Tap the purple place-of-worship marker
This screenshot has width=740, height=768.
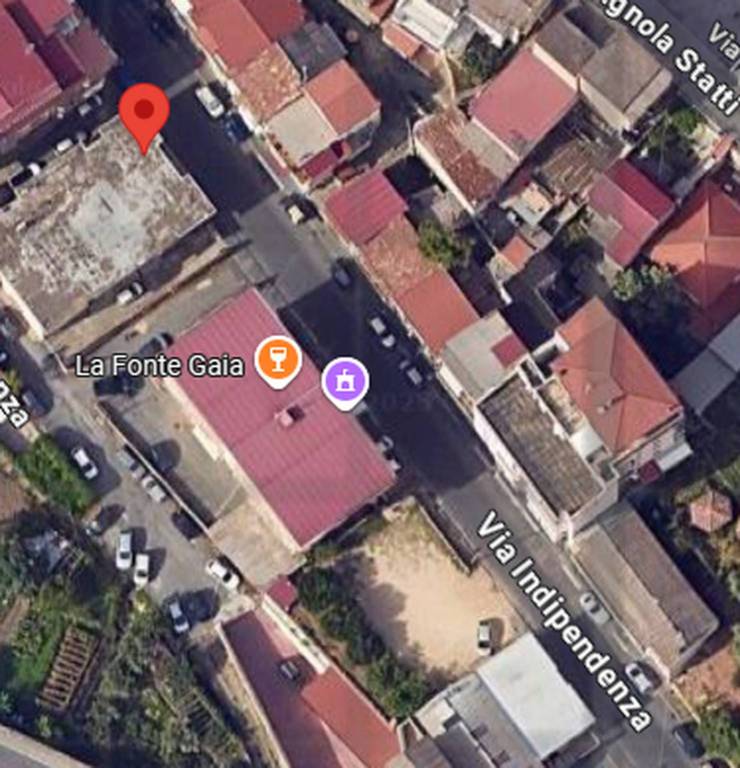[345, 381]
